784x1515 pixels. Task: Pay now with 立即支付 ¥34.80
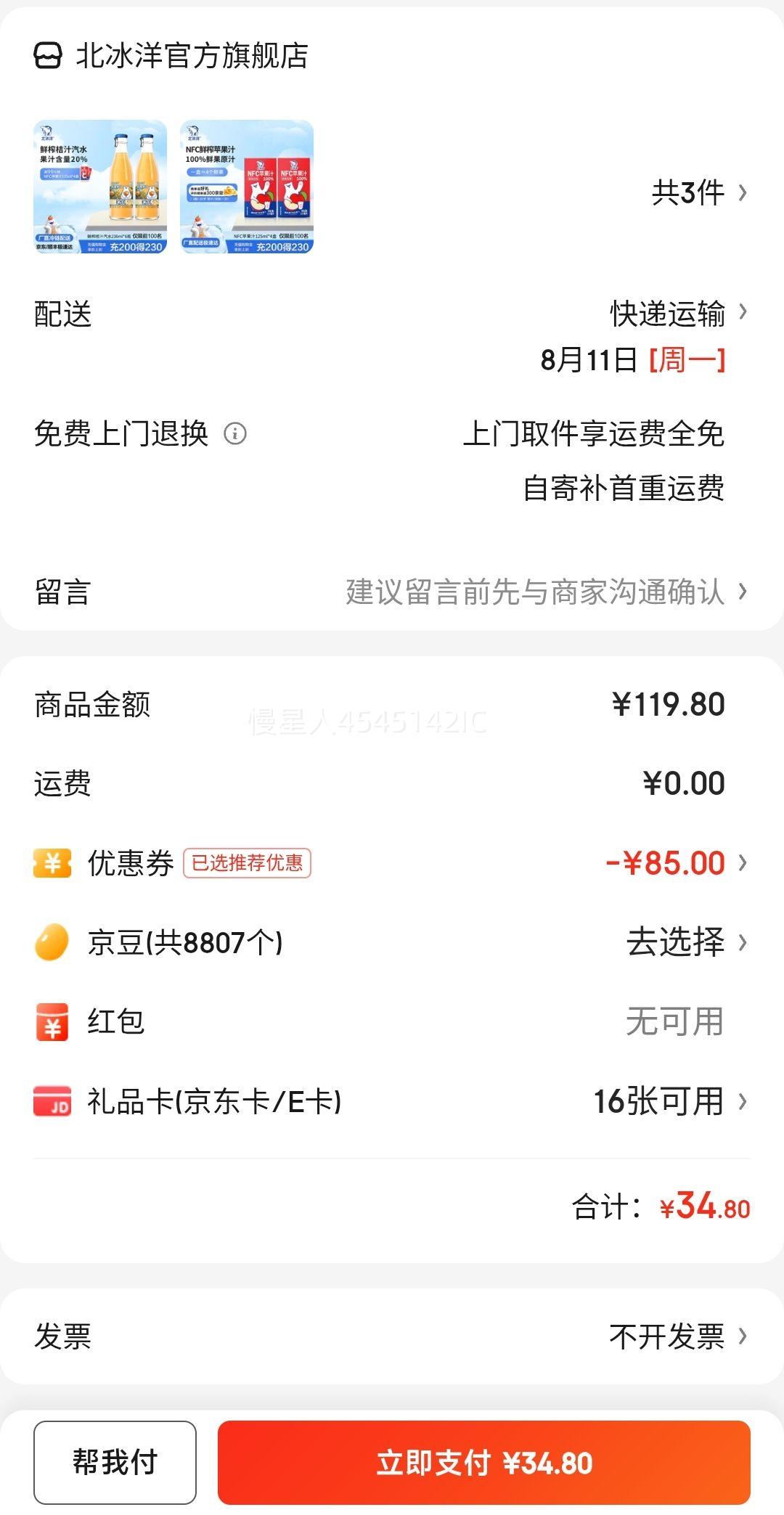click(483, 1462)
